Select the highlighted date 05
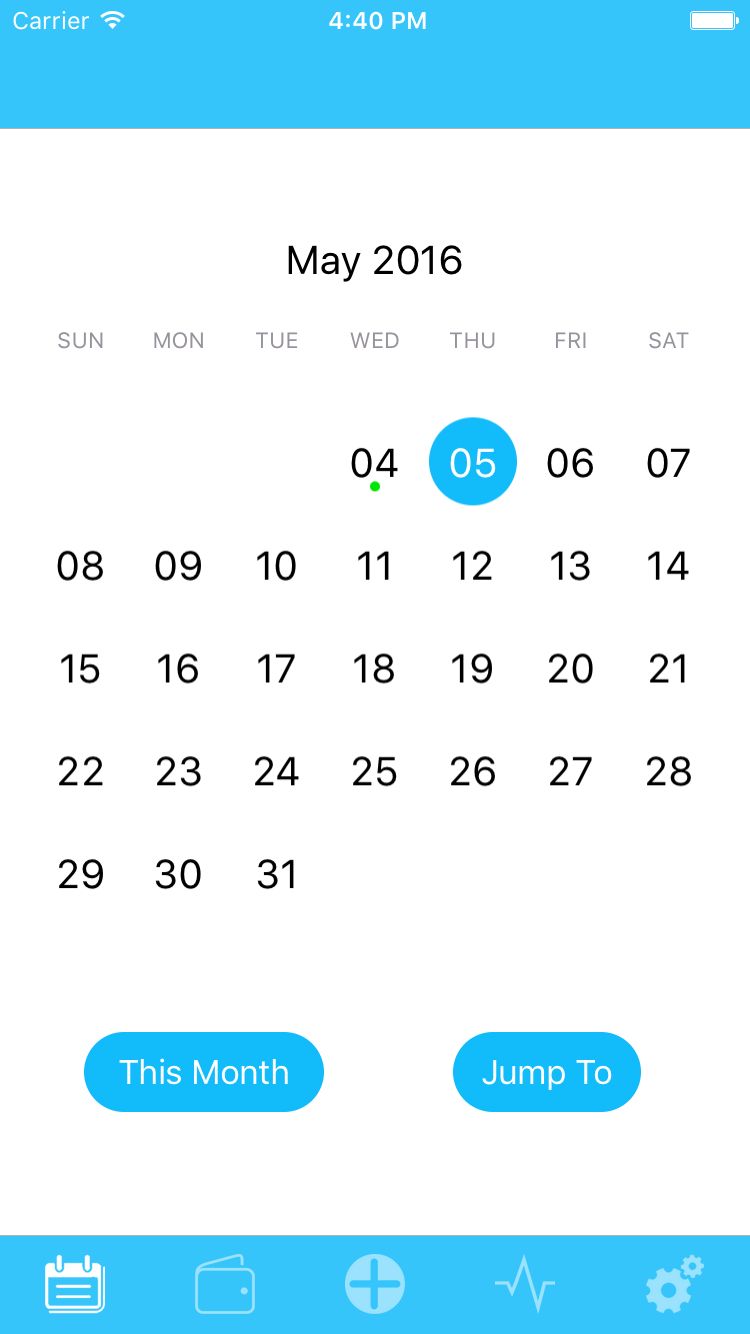The height and width of the screenshot is (1334, 750). click(x=472, y=462)
